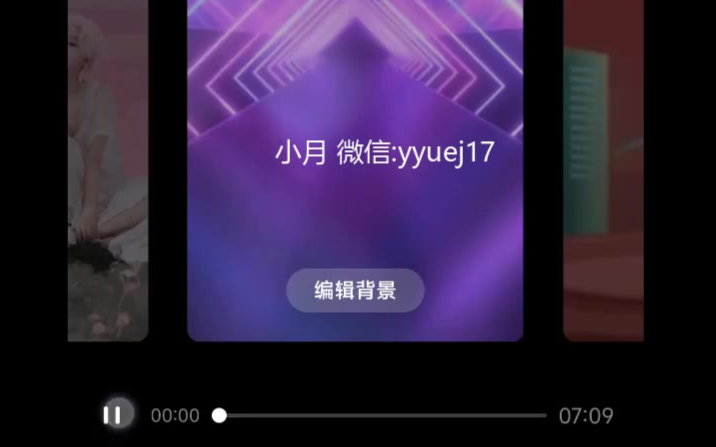Pause the video playback
716x447 pixels.
[115, 414]
